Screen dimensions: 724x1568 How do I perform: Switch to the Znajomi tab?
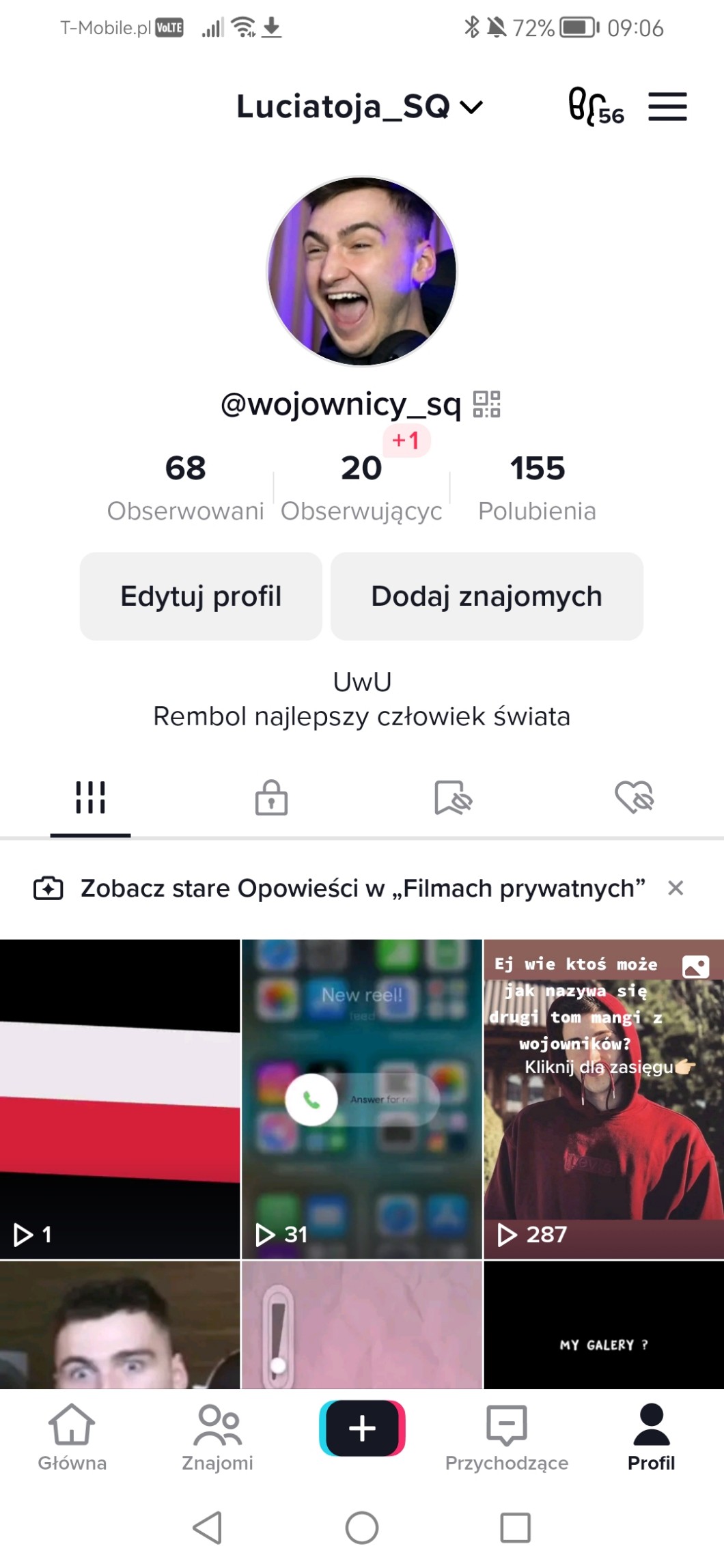tap(217, 1437)
